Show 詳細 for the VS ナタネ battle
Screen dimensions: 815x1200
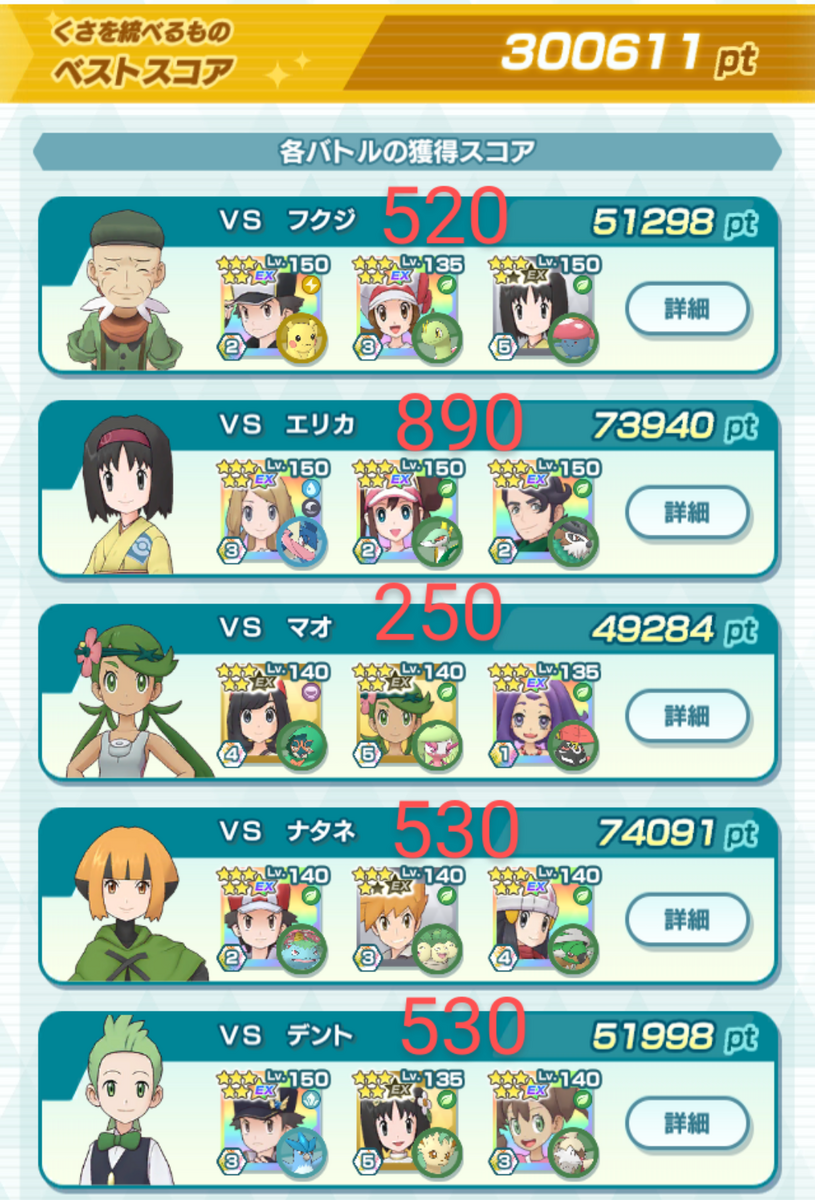(688, 919)
